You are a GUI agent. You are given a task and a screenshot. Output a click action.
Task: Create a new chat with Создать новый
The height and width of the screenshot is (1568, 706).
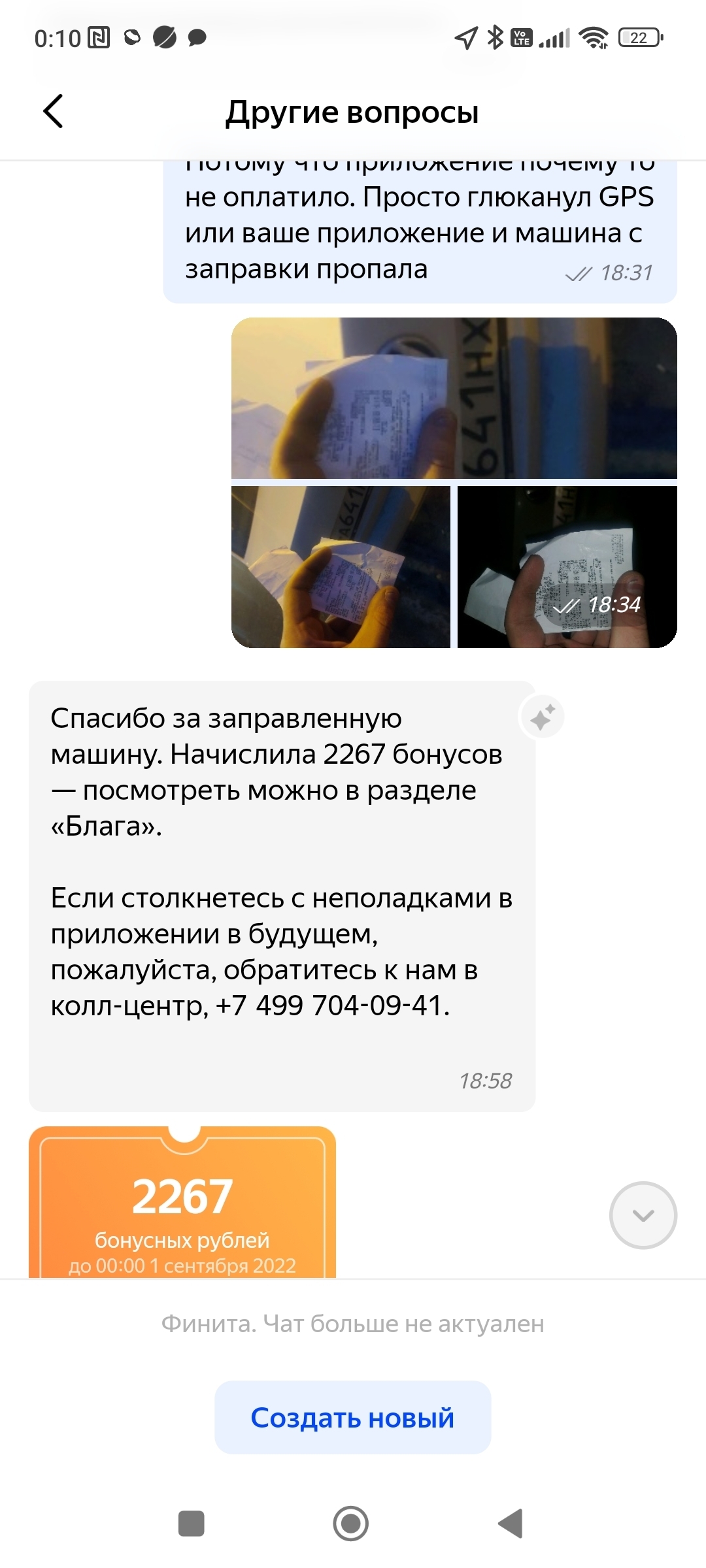[x=352, y=1418]
